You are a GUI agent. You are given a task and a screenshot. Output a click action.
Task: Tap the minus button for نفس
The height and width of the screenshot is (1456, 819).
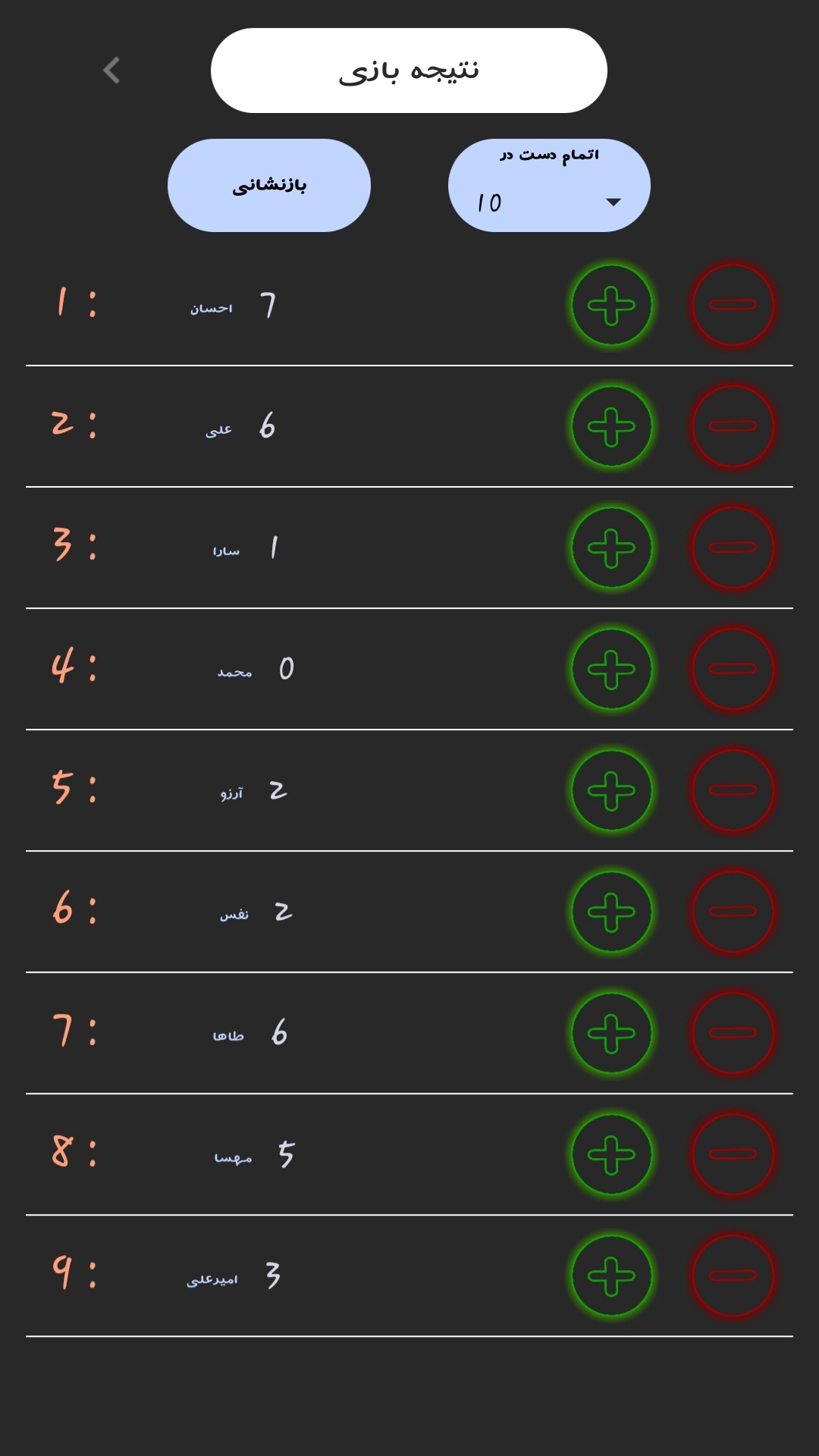point(733,912)
